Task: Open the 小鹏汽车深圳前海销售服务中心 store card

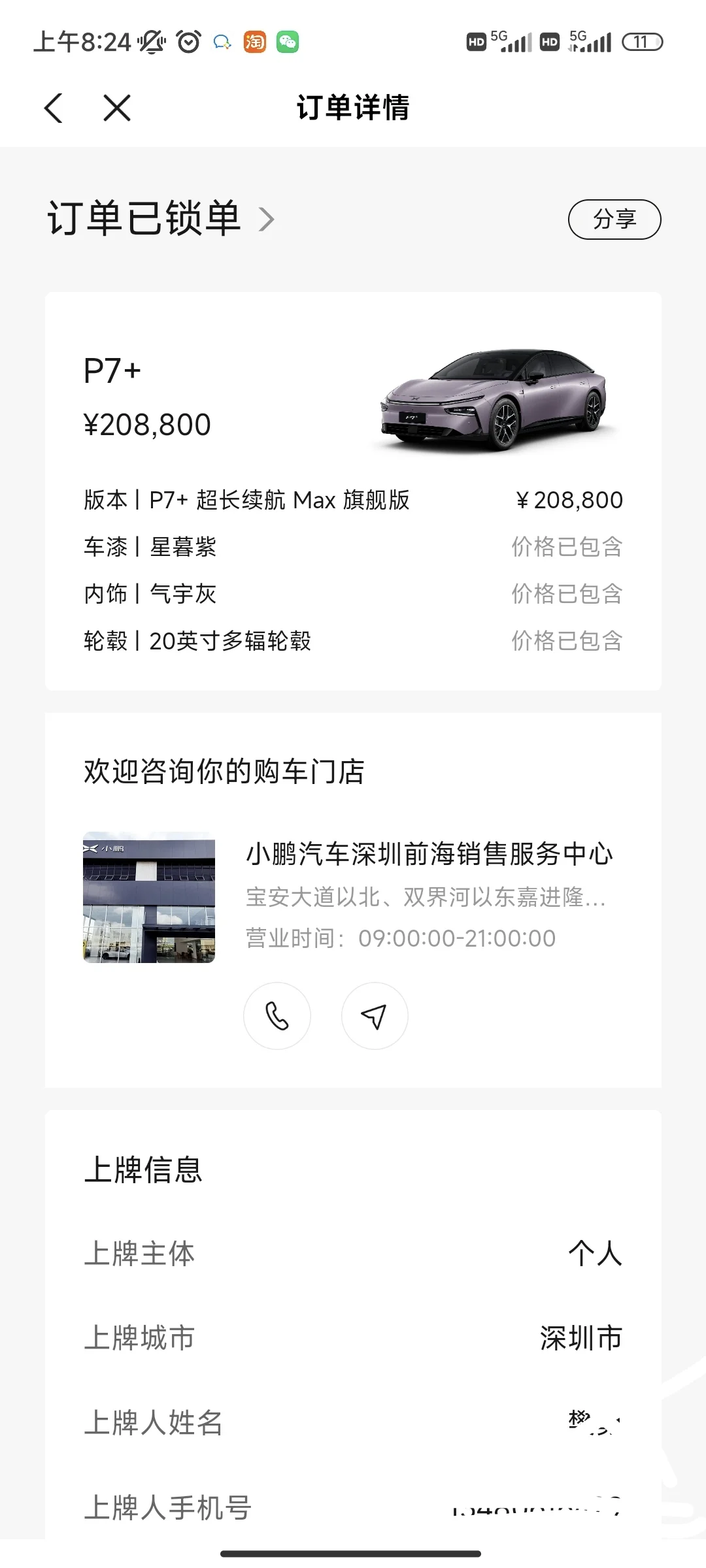Action: [x=429, y=855]
